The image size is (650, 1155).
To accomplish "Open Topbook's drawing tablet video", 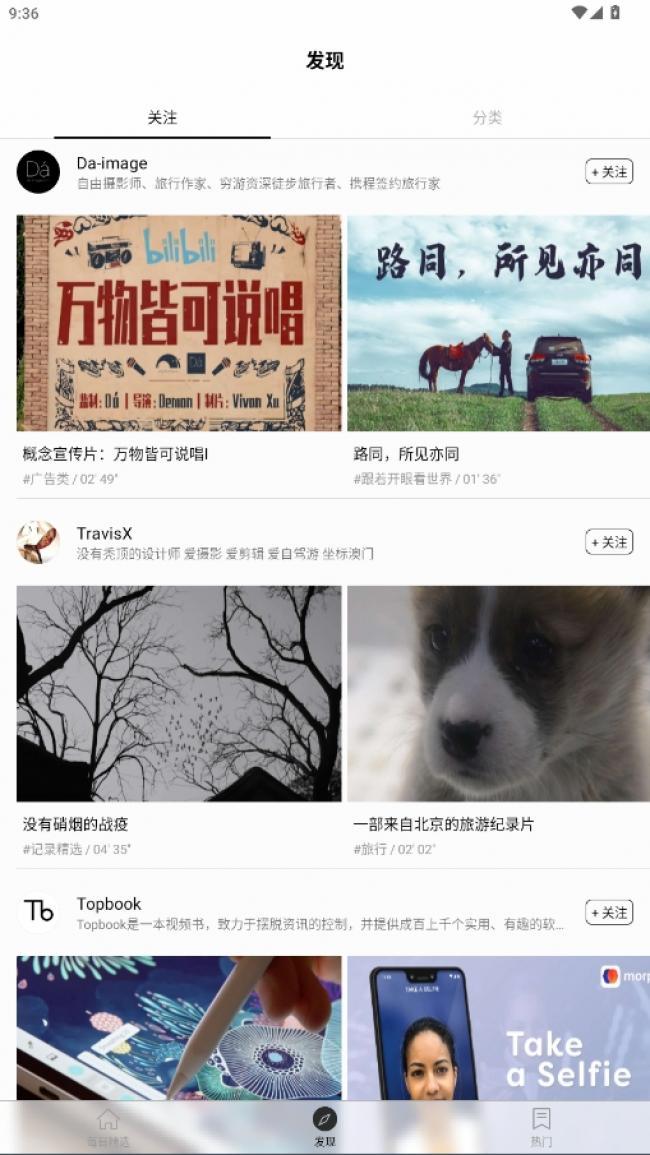I will [x=179, y=1027].
